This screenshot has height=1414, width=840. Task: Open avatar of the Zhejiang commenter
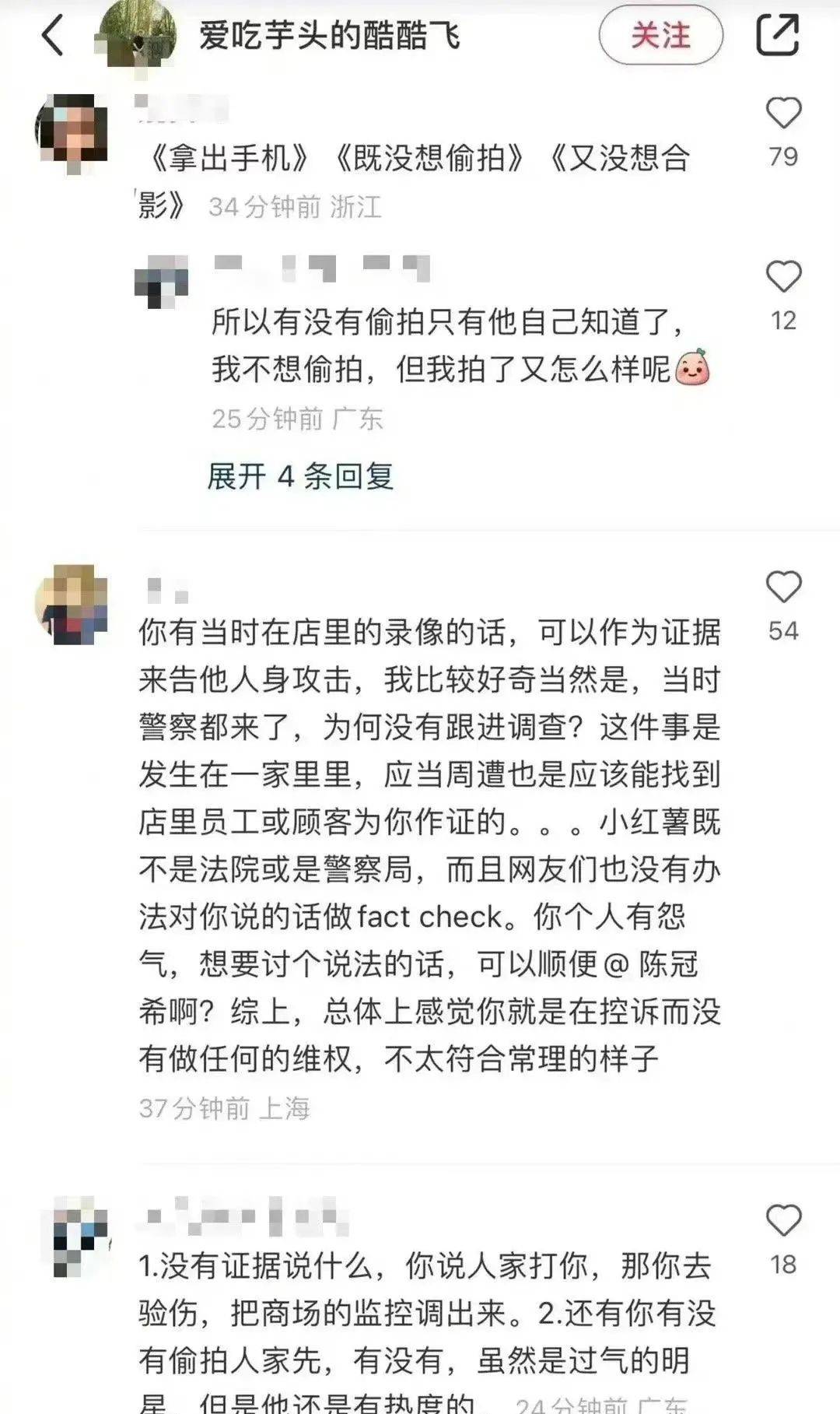[x=72, y=131]
